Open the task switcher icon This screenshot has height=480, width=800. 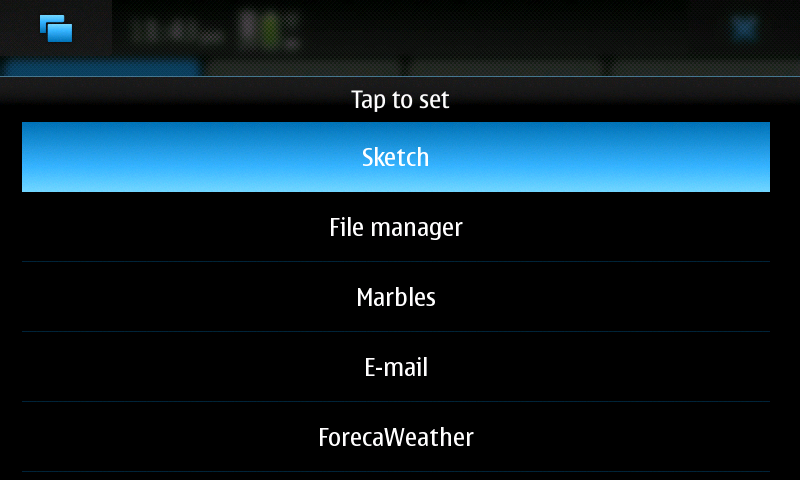pos(56,29)
